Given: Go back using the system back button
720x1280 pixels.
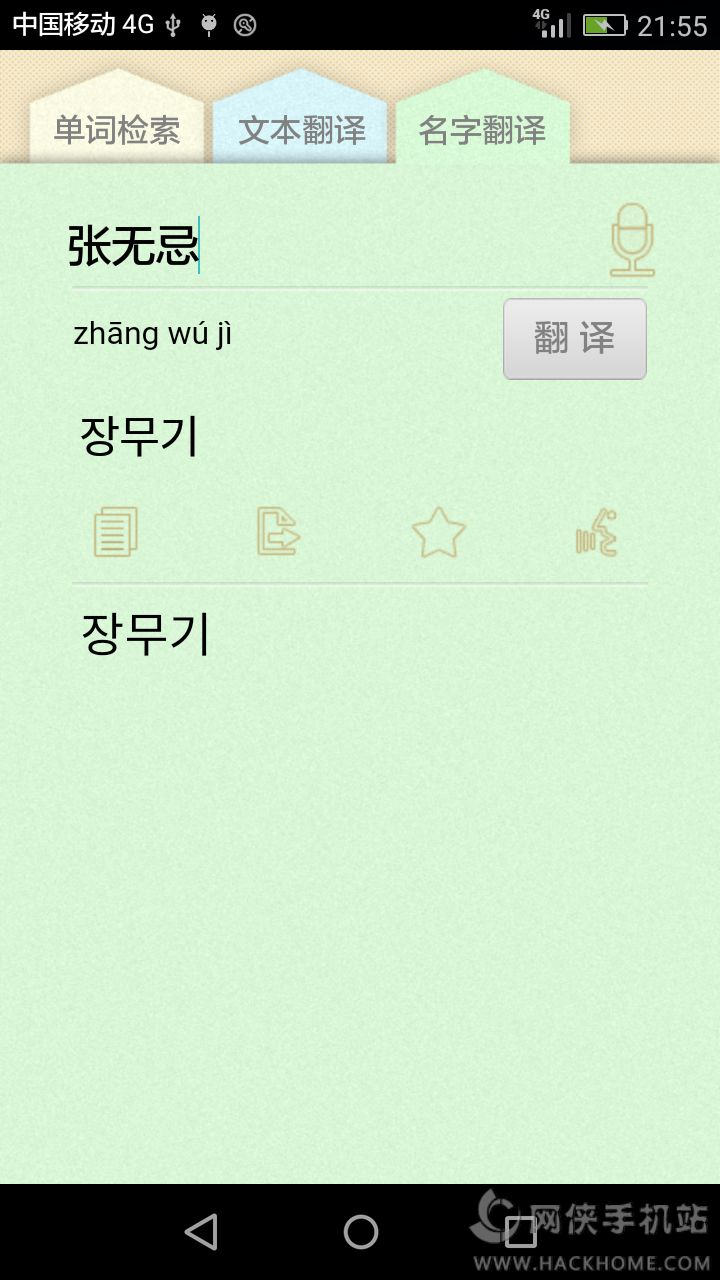Looking at the screenshot, I should point(201,1231).
